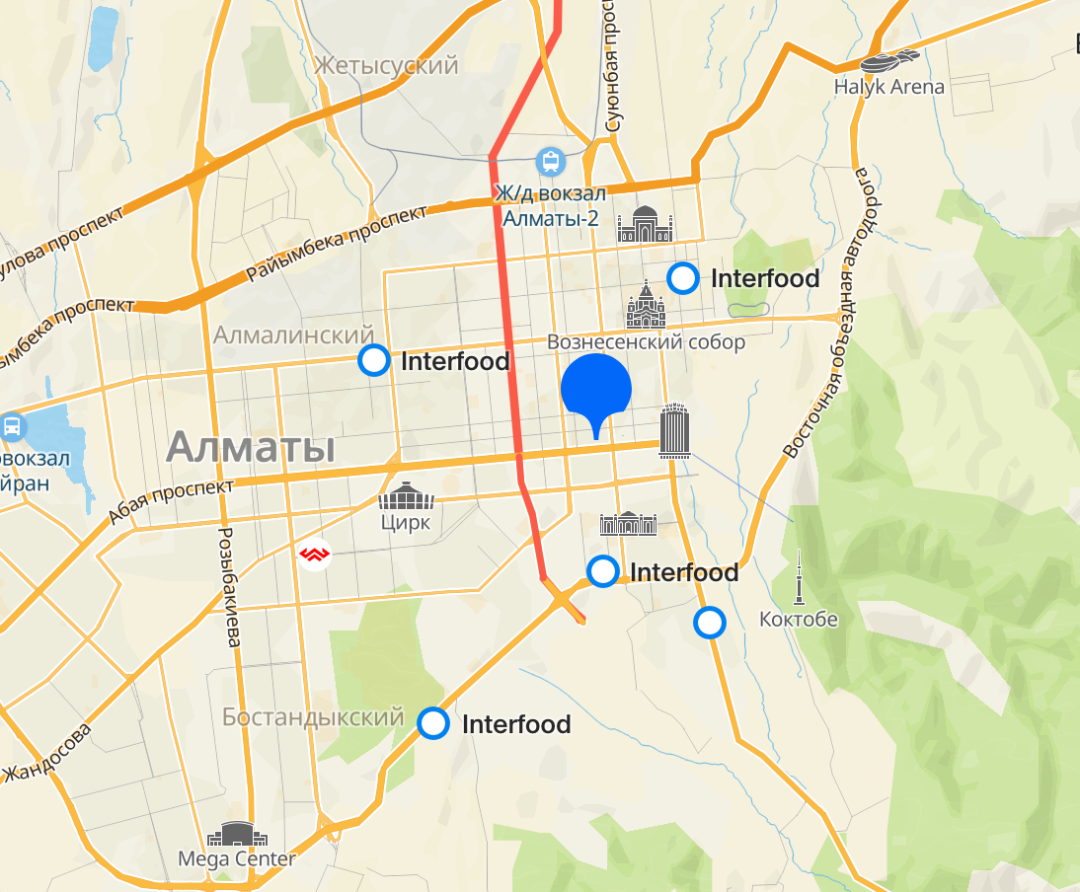1080x892 pixels.
Task: Open the Interfood marker next to Бостандыкский
Action: [x=433, y=723]
